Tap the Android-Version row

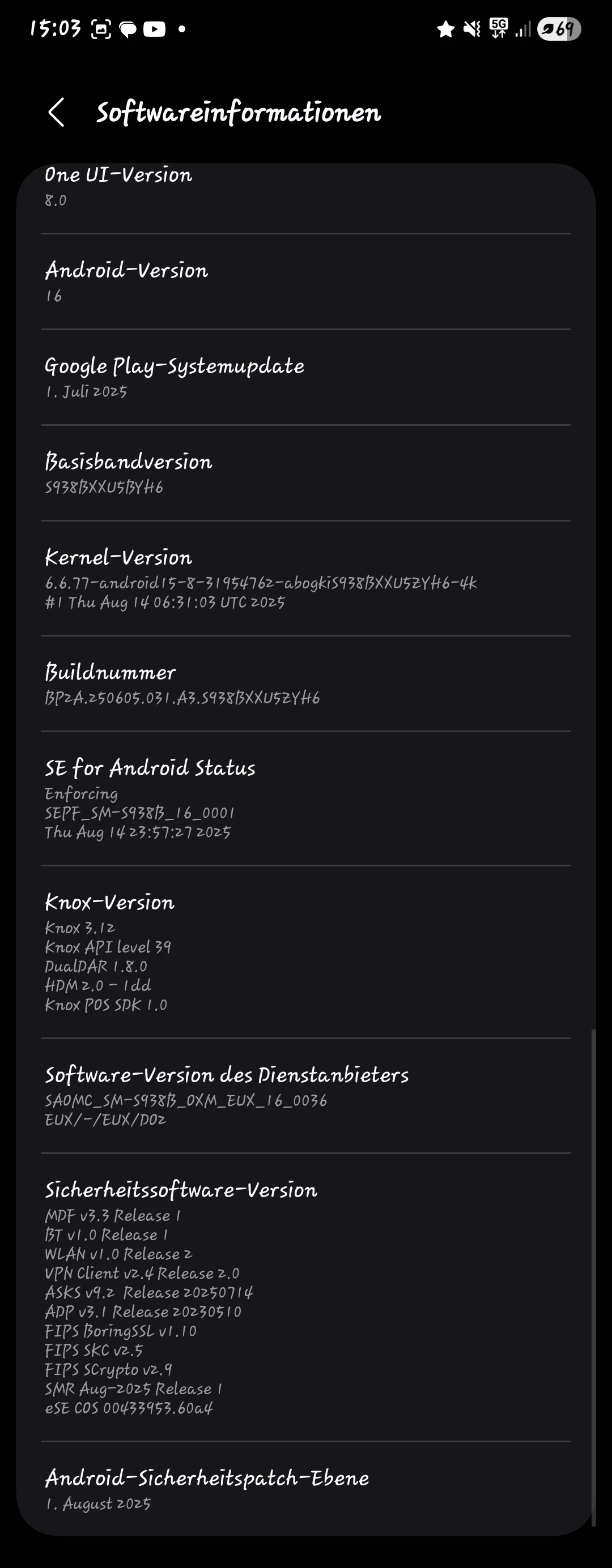[304, 282]
